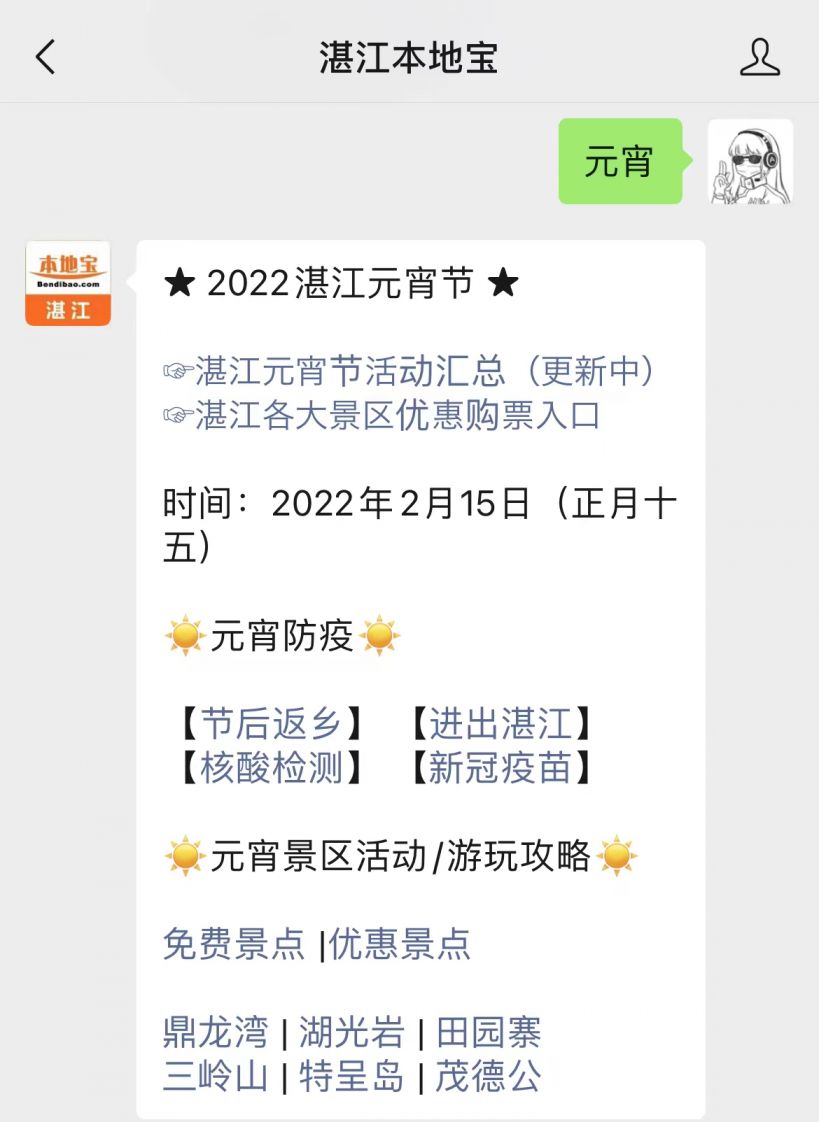This screenshot has height=1122, width=819.
Task: Open the 田园寨 link
Action: coord(489,1031)
